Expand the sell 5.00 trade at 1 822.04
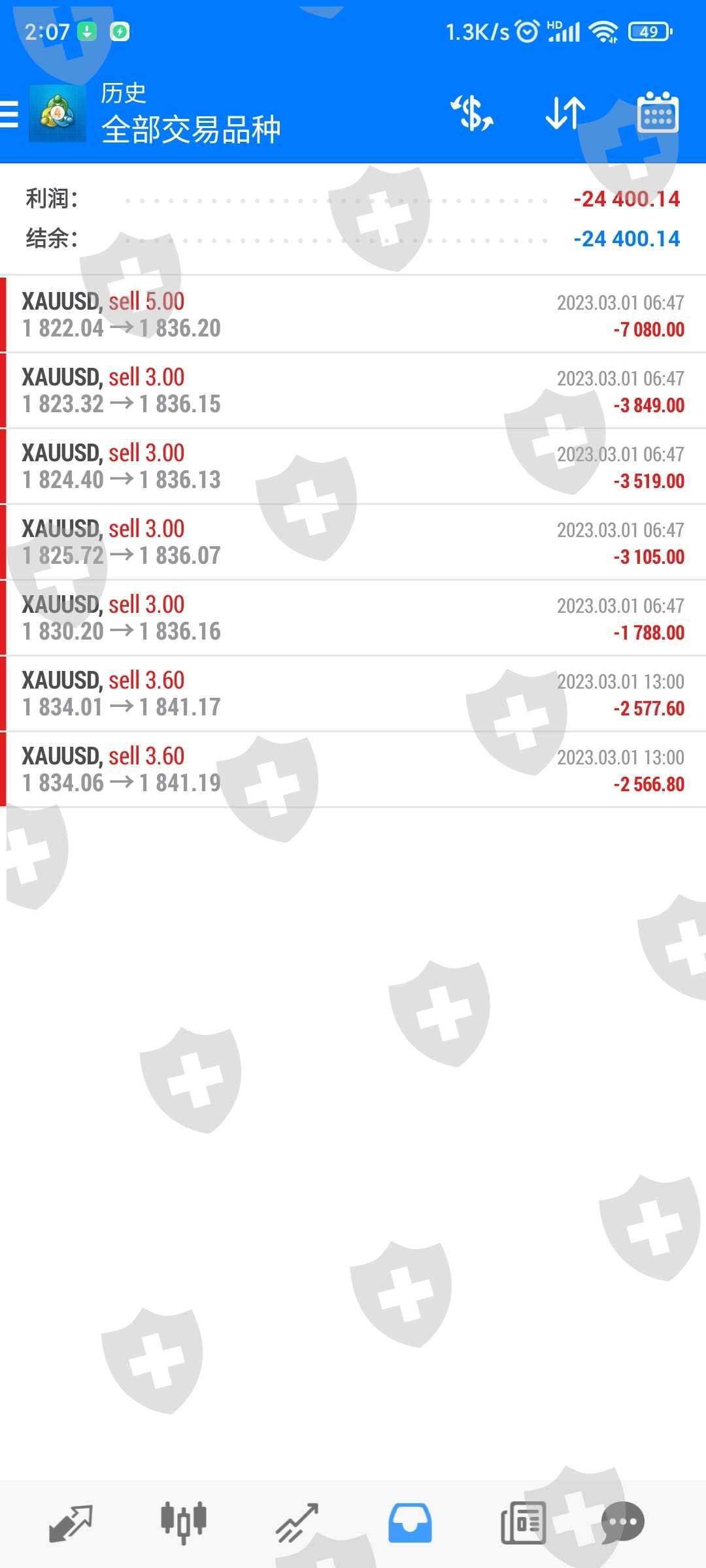Screen dimensions: 706x1568 pyautogui.click(x=353, y=315)
